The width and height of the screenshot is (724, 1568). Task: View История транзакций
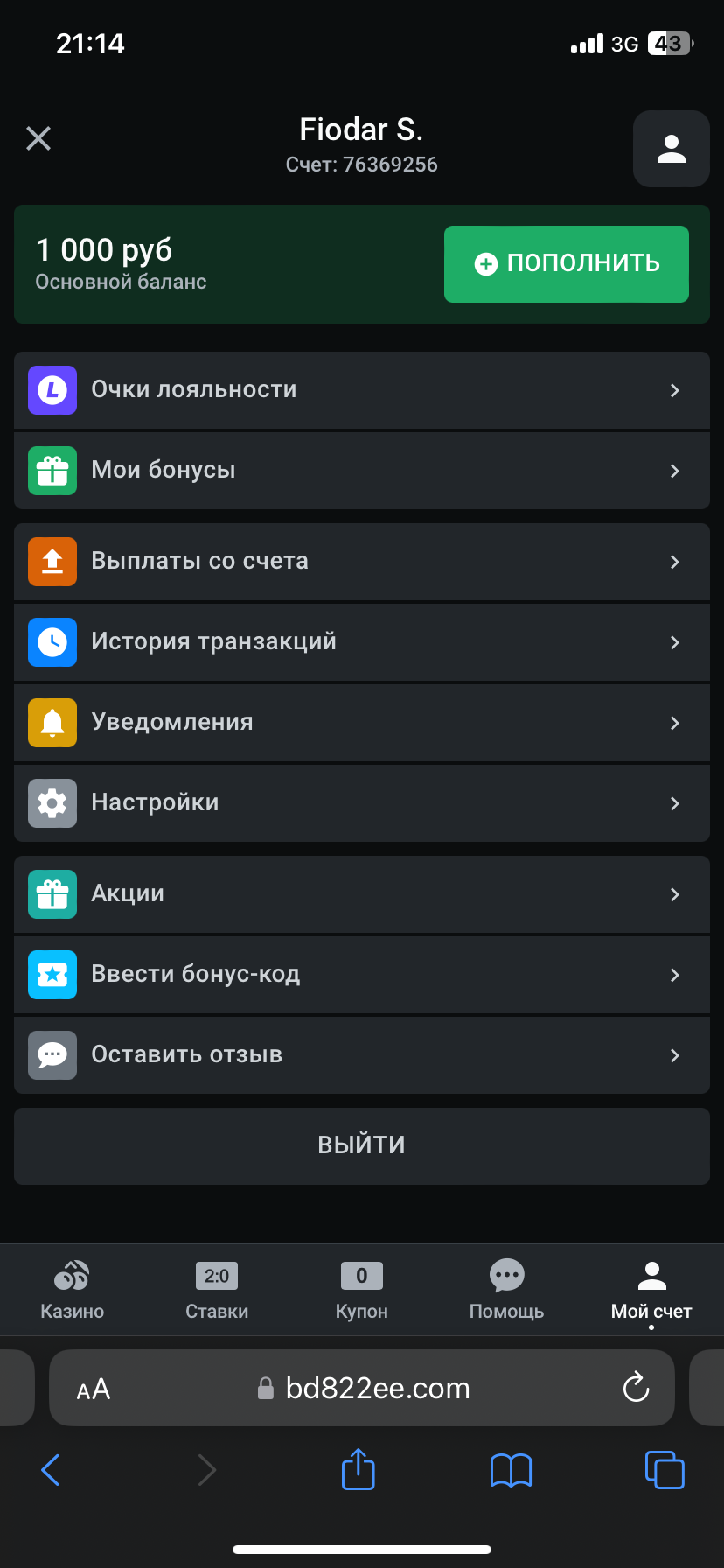point(361,642)
